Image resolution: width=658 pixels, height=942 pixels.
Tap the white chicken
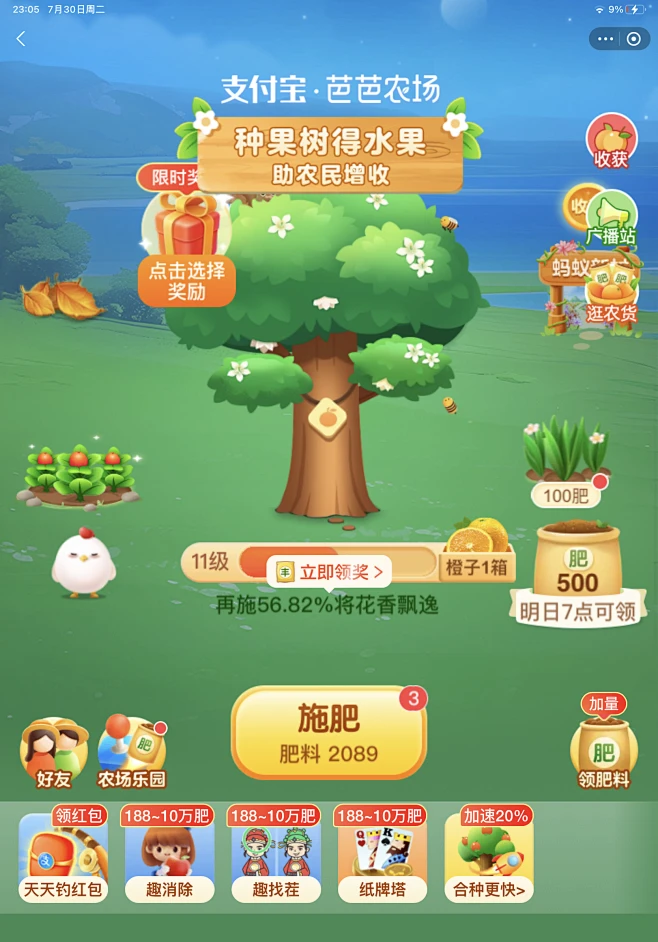84,565
